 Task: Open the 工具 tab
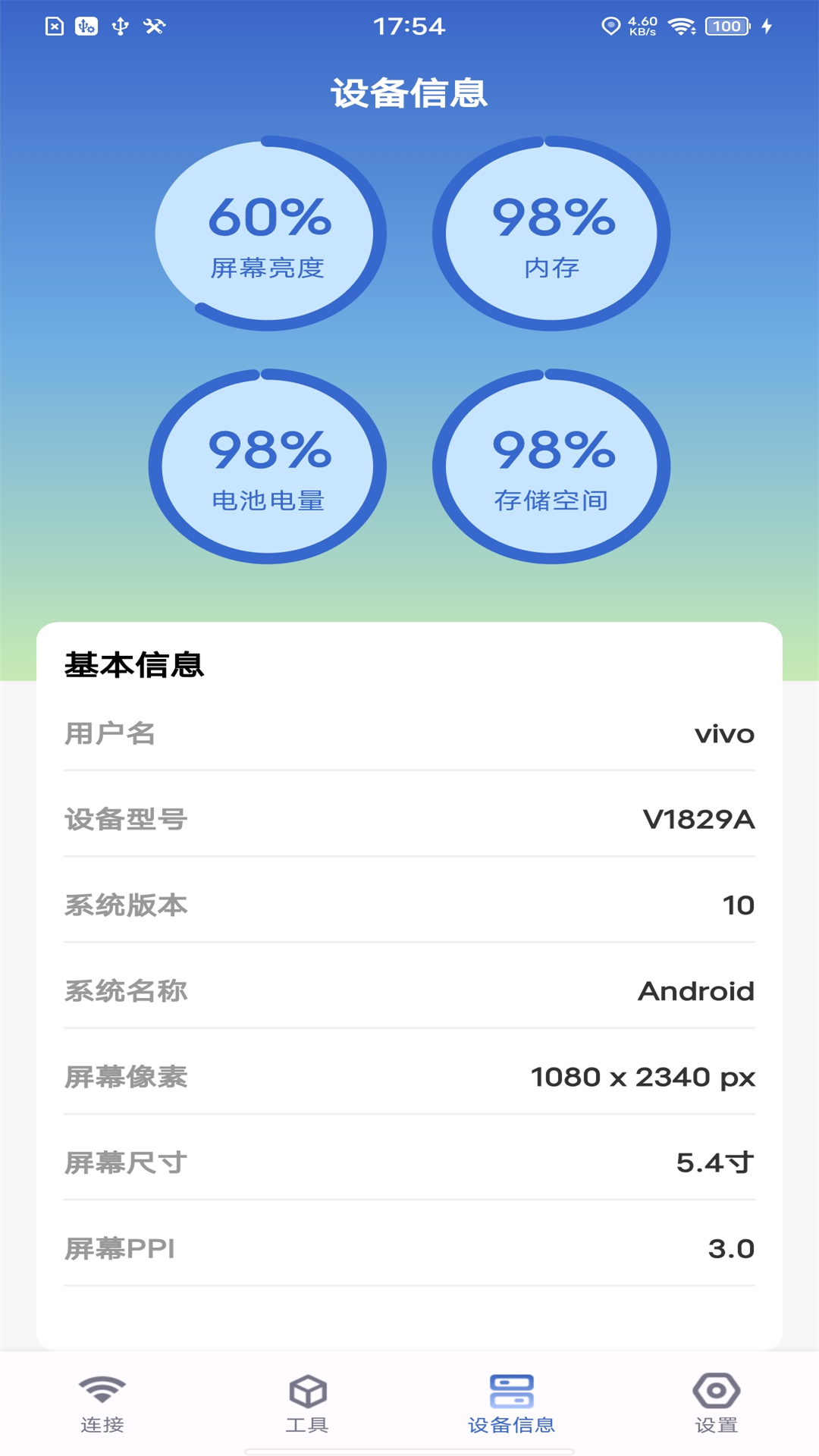[307, 1403]
